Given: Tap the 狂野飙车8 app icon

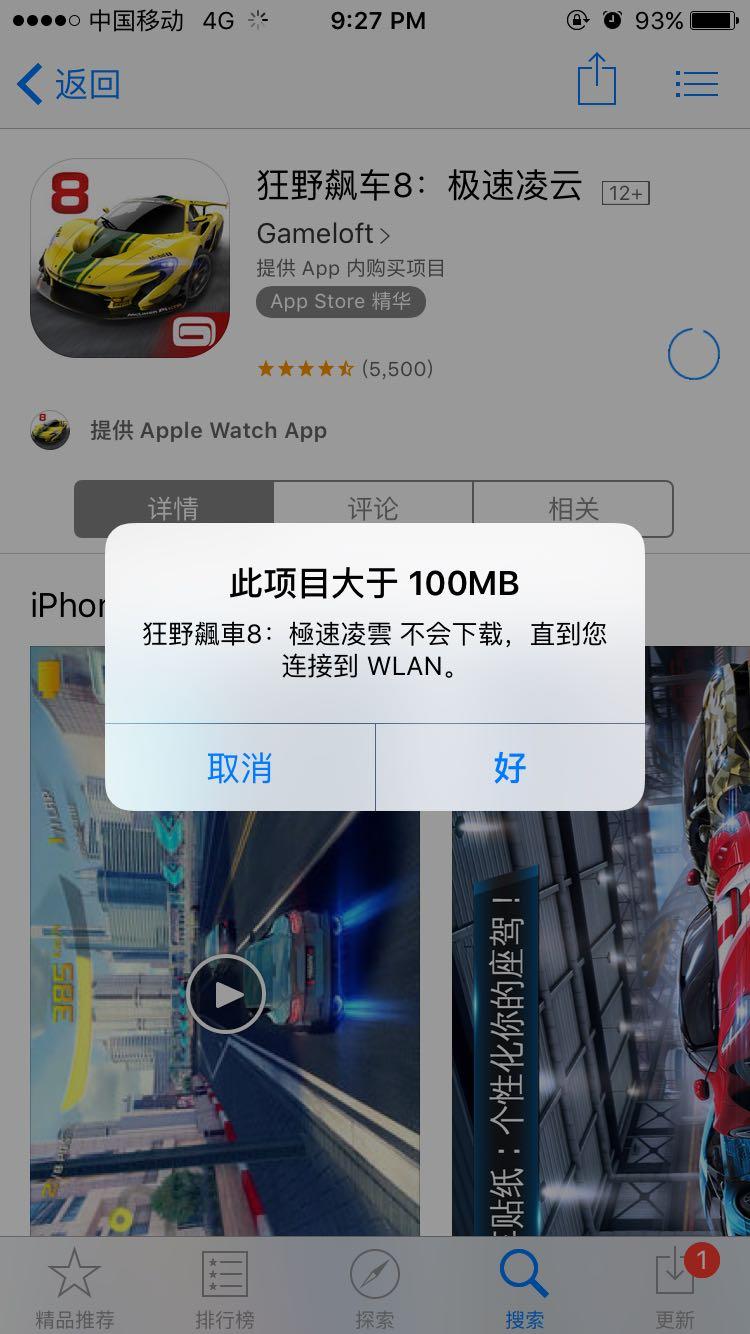Looking at the screenshot, I should (130, 257).
